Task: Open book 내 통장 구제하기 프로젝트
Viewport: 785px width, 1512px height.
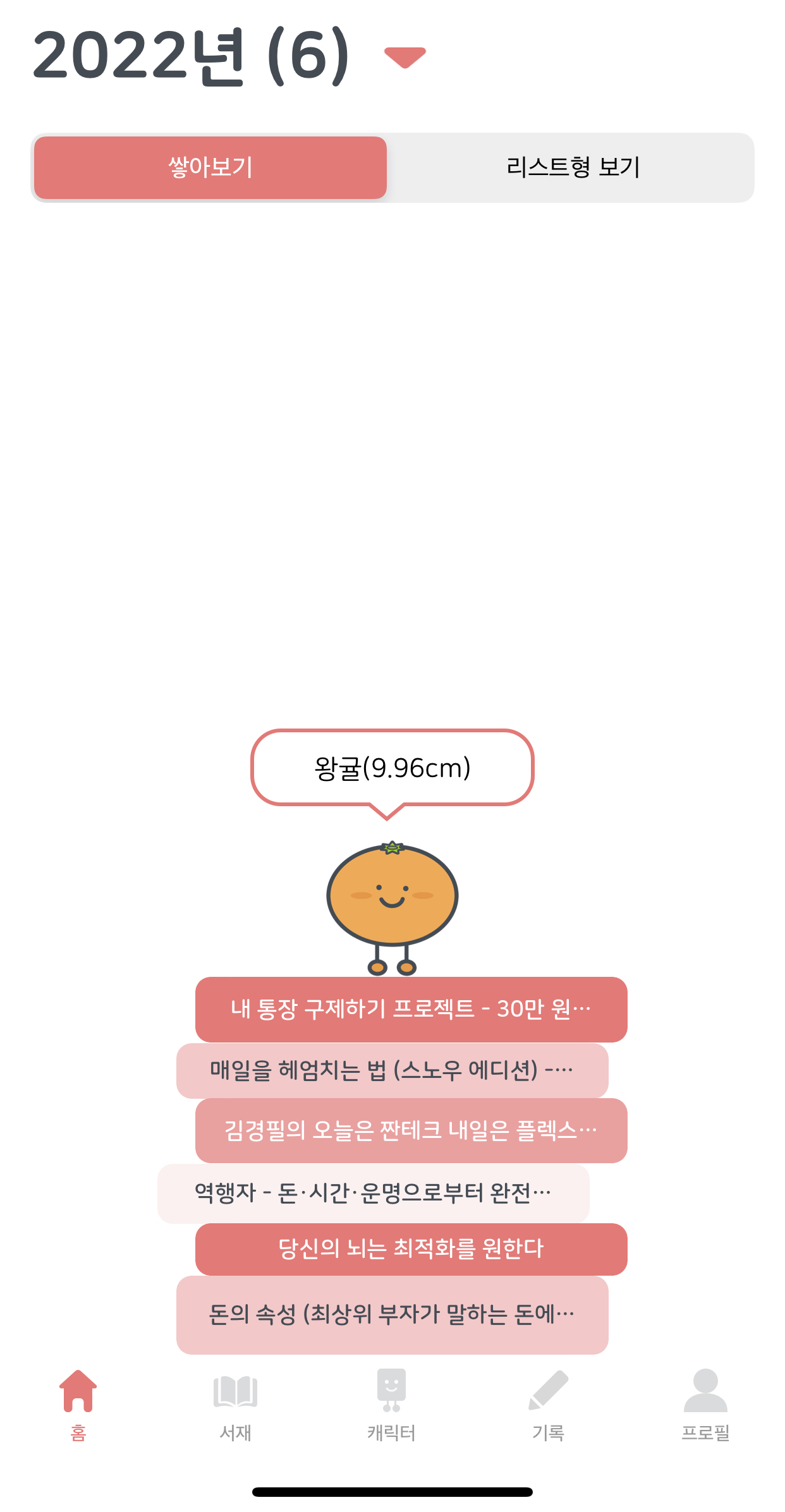Action: (411, 1009)
